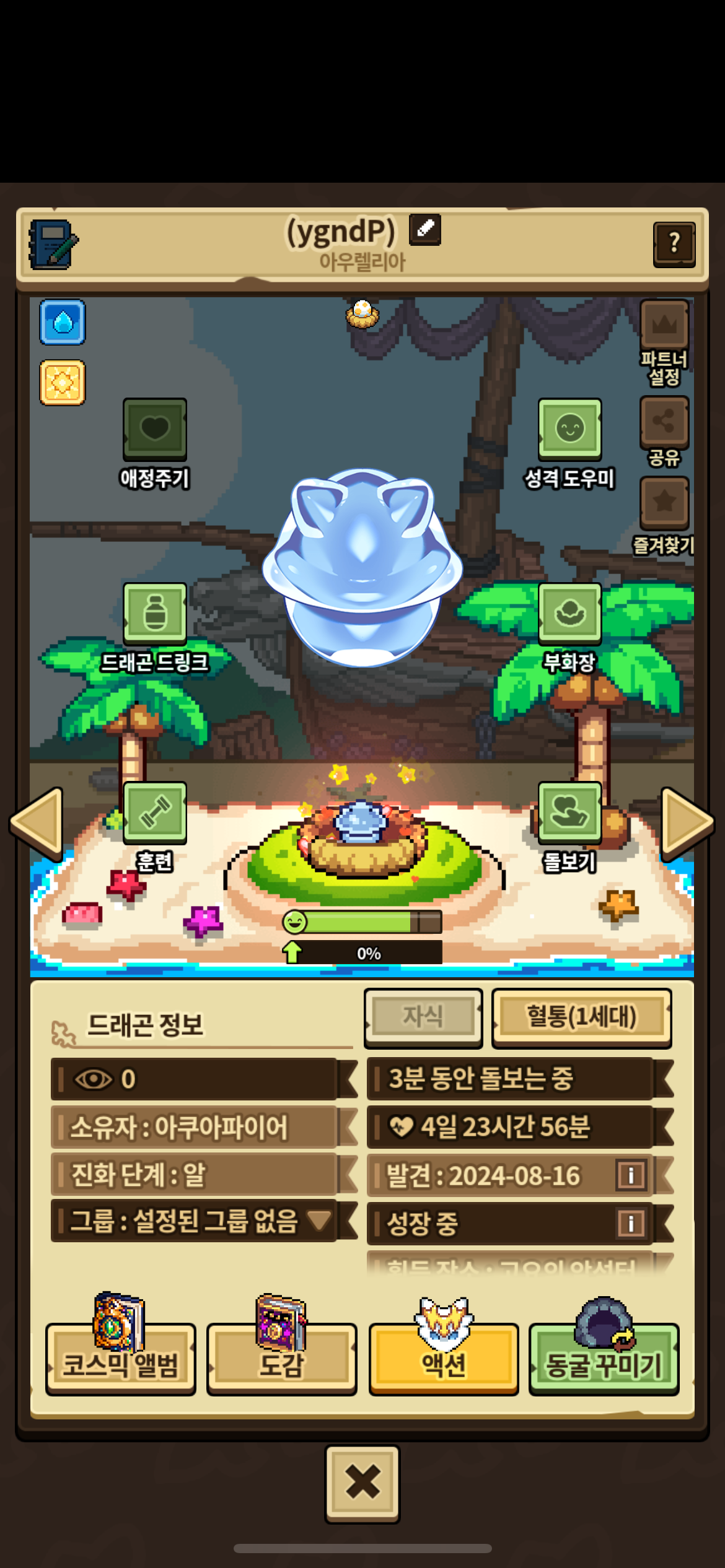Open 성격 도우미 personality helper
Image resolution: width=725 pixels, height=1568 pixels.
point(569,429)
